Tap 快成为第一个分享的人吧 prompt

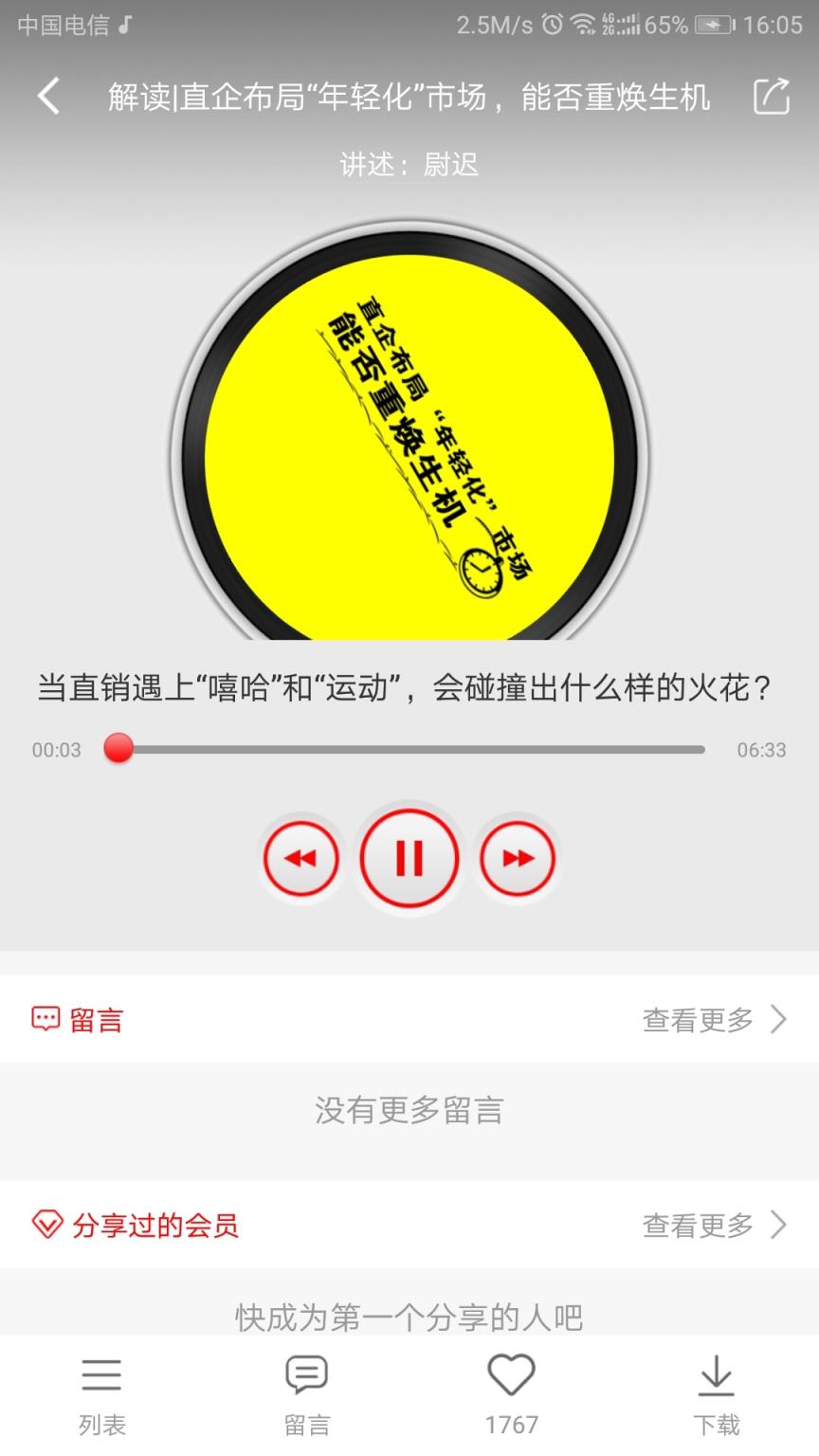(409, 1316)
